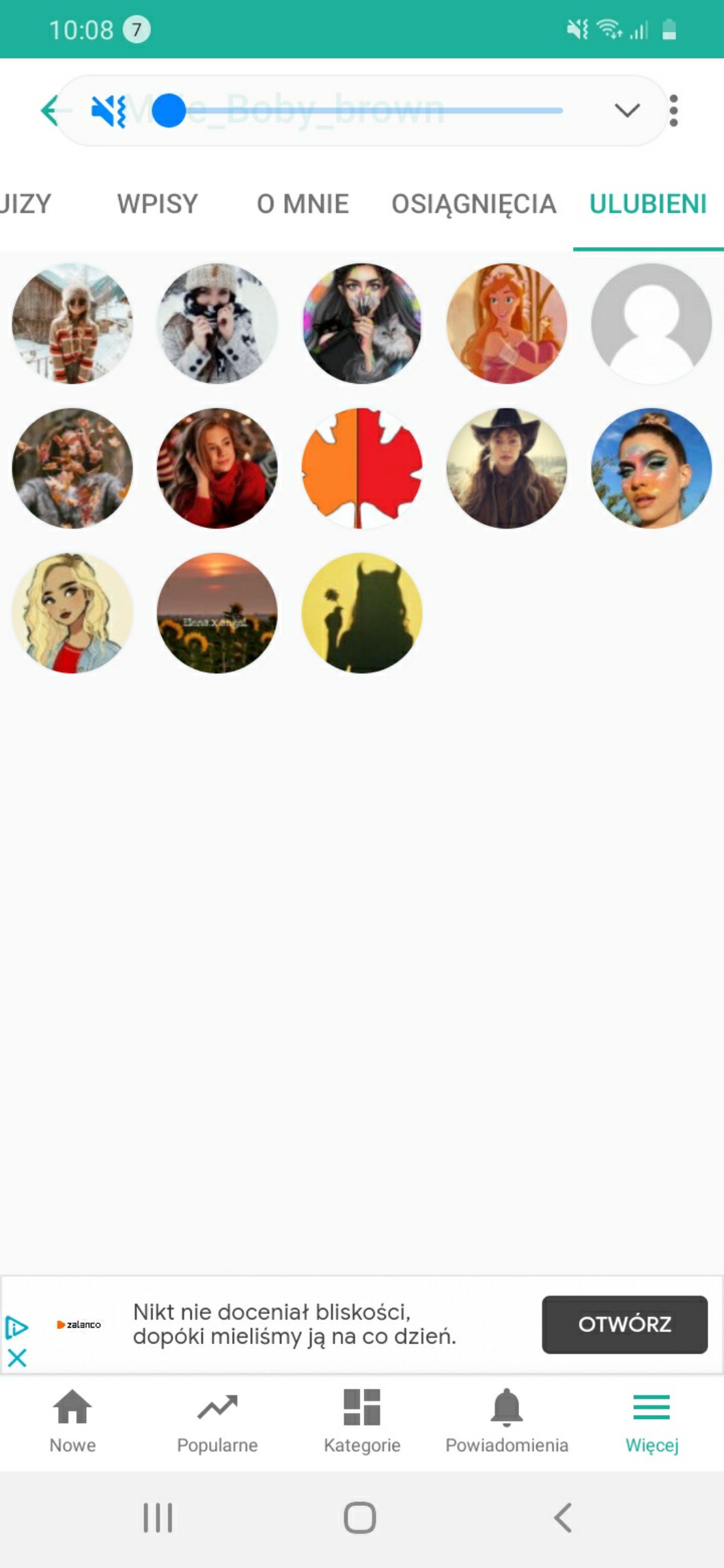Check Powiadomienia notifications
The width and height of the screenshot is (724, 1568).
(x=507, y=1420)
